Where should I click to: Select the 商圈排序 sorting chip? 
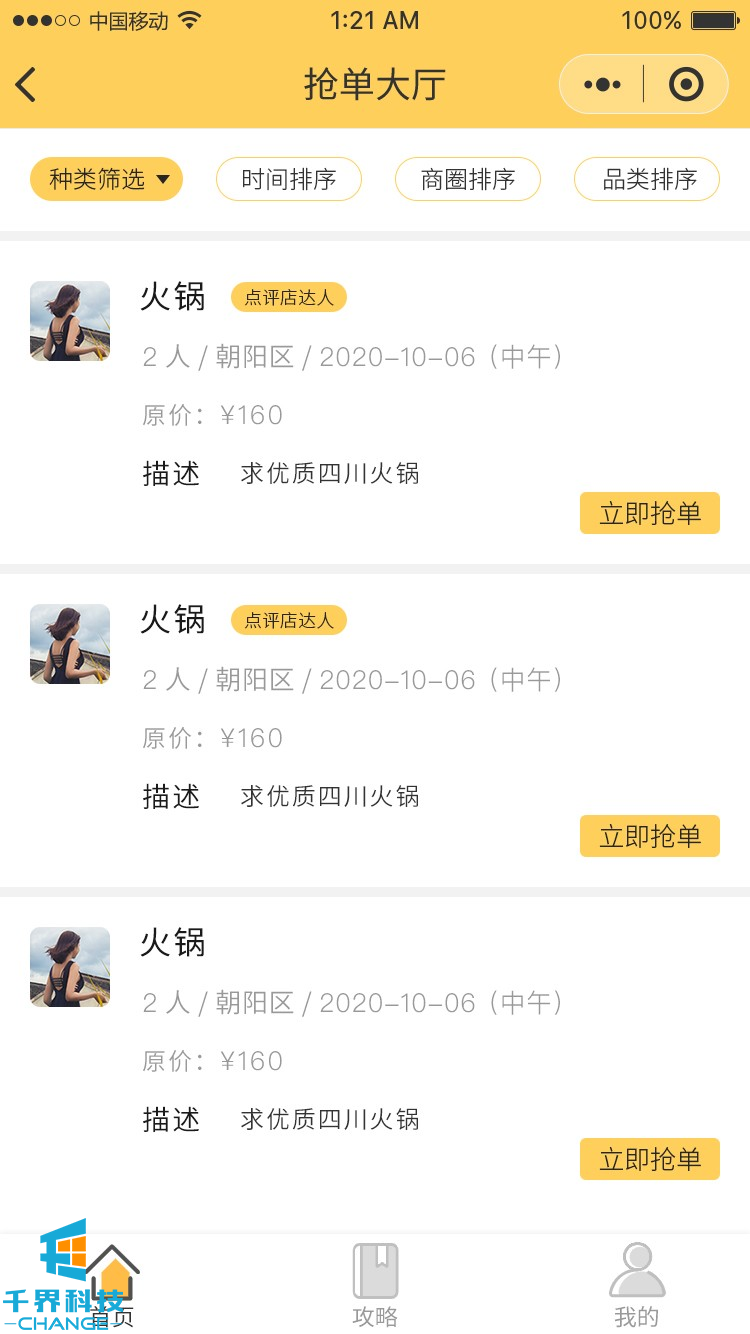click(468, 180)
